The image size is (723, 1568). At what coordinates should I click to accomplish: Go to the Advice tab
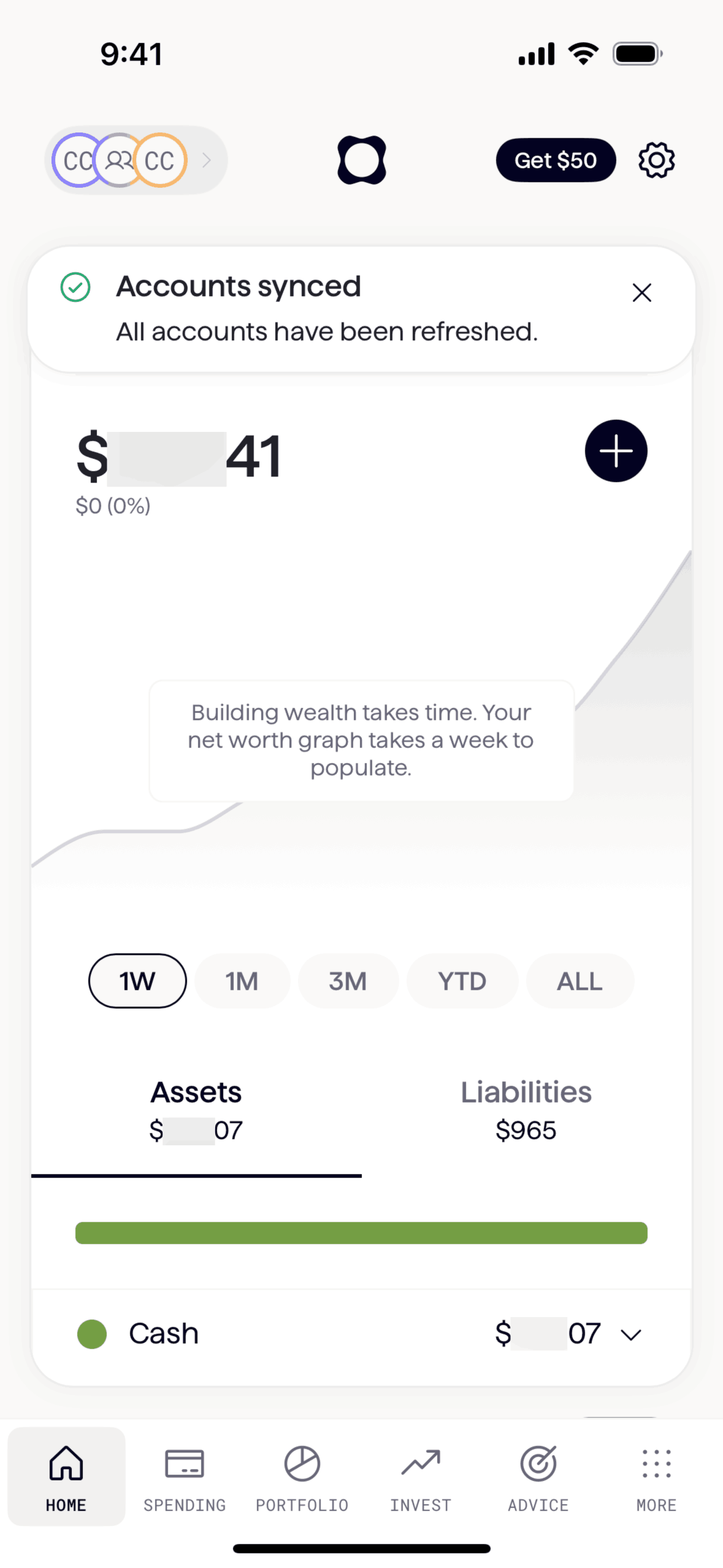538,1476
